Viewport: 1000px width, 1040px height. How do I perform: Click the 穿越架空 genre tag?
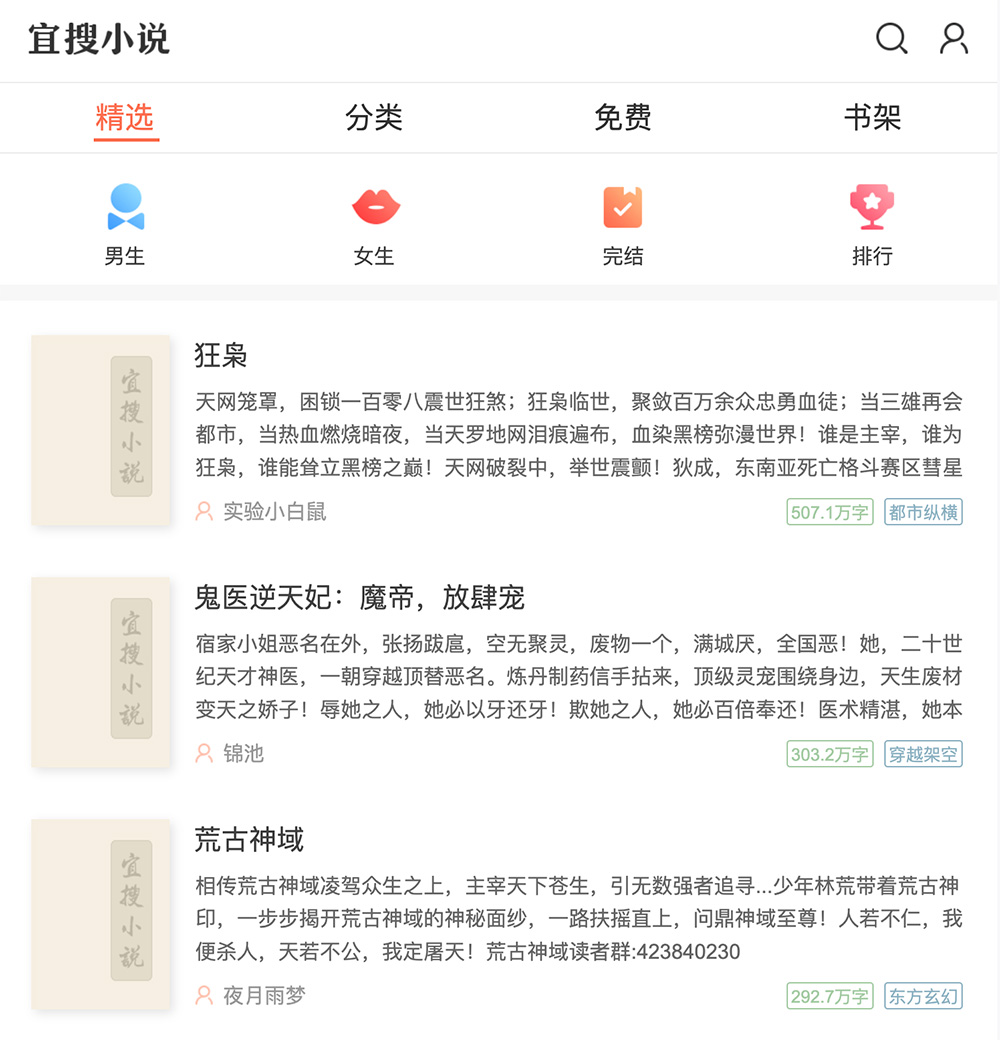(923, 754)
